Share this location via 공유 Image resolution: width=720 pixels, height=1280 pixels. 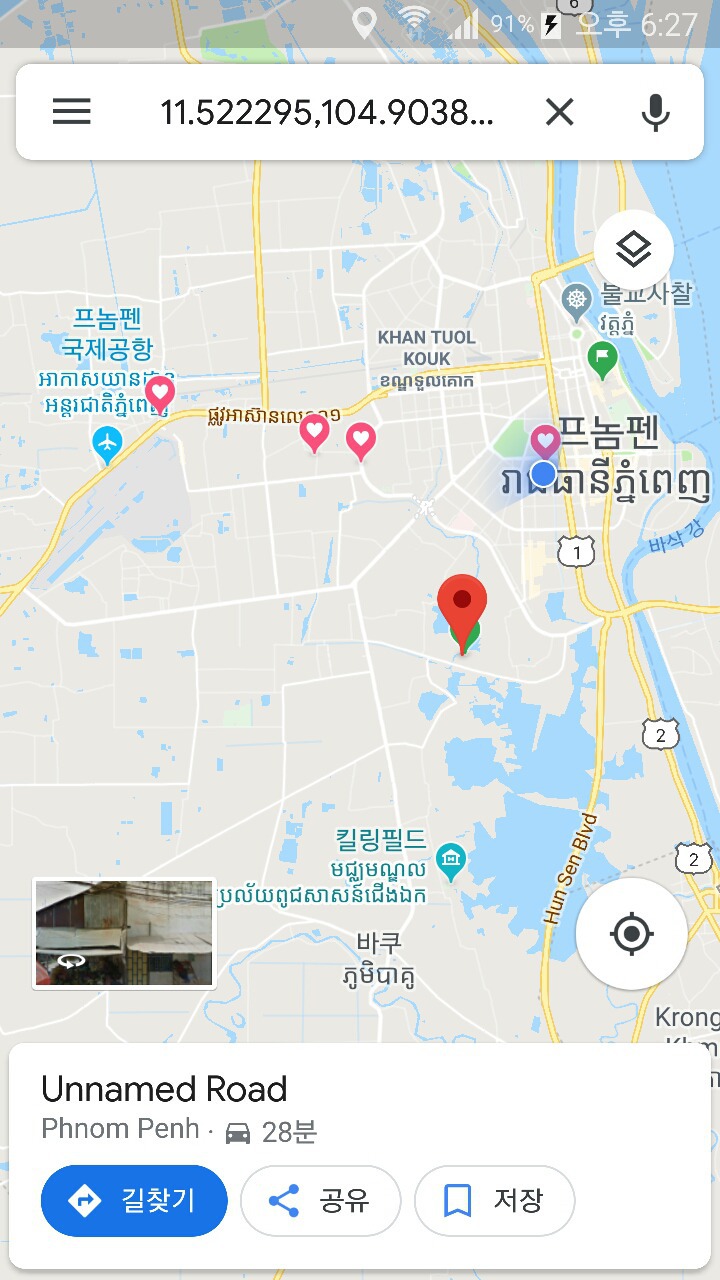pos(320,1200)
